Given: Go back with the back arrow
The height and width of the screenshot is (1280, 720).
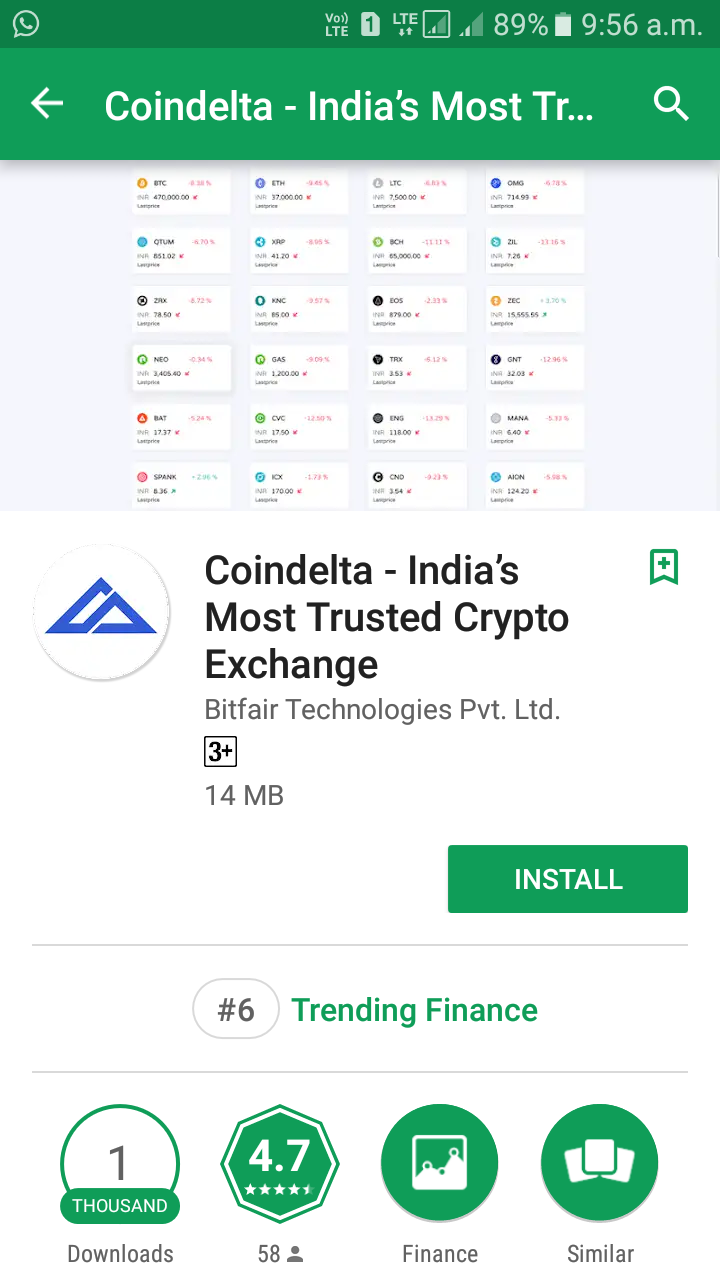Looking at the screenshot, I should (46, 103).
